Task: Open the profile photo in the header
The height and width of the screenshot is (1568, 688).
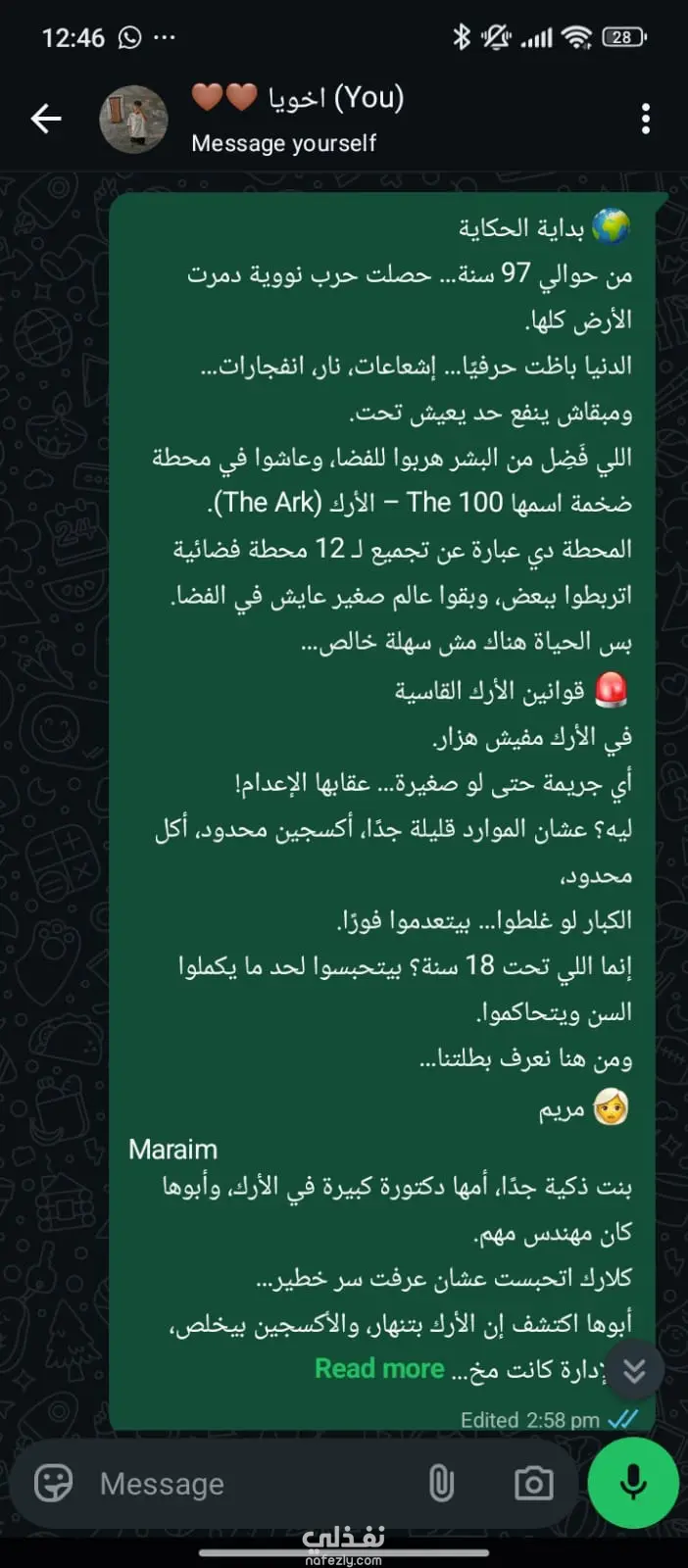Action: click(x=133, y=120)
